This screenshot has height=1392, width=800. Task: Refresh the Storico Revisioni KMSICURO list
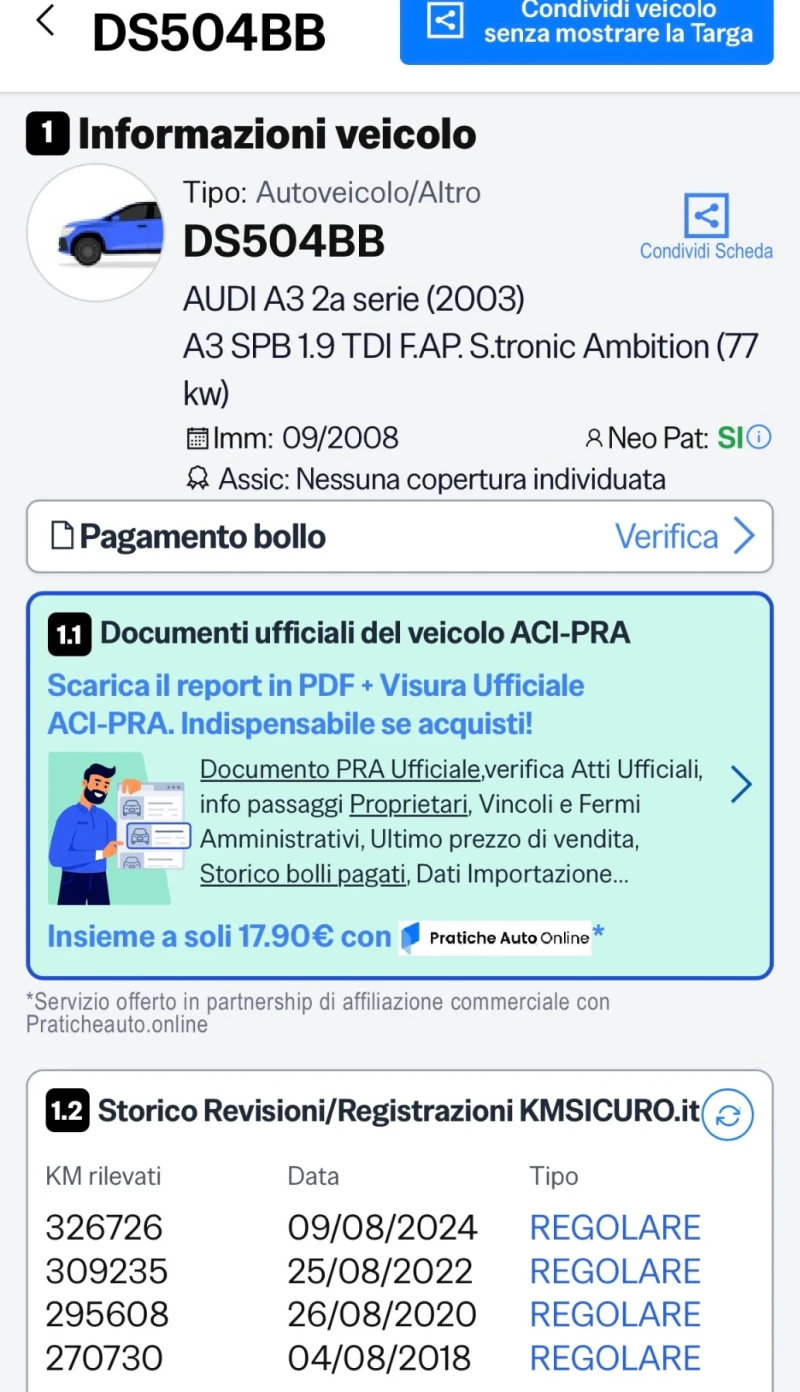click(x=727, y=1116)
